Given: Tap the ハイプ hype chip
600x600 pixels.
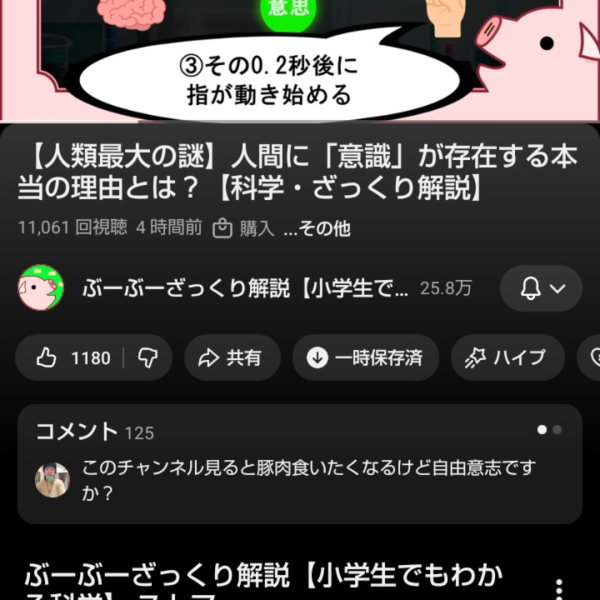Looking at the screenshot, I should coord(506,358).
